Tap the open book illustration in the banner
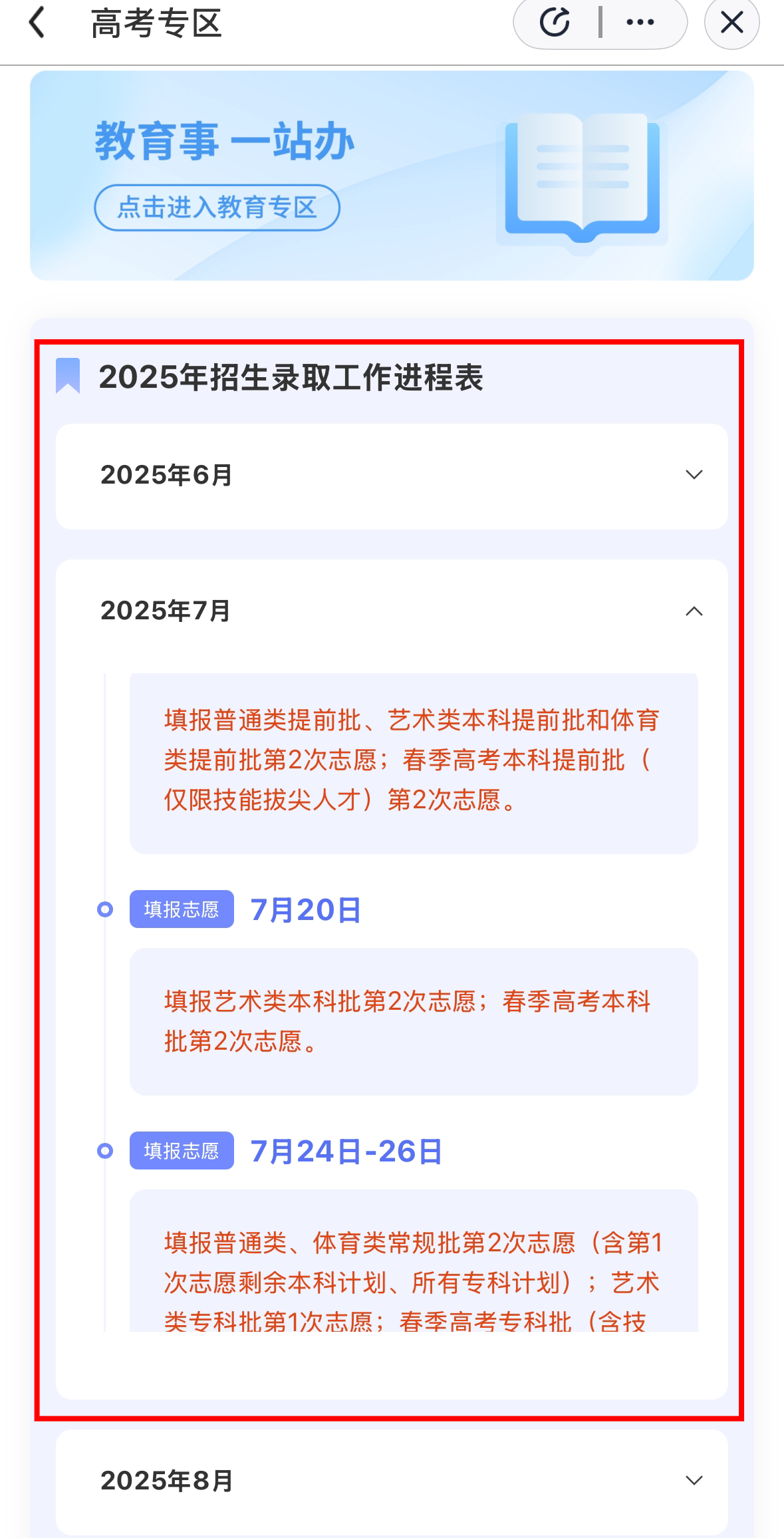This screenshot has height=1538, width=784. pos(583,180)
